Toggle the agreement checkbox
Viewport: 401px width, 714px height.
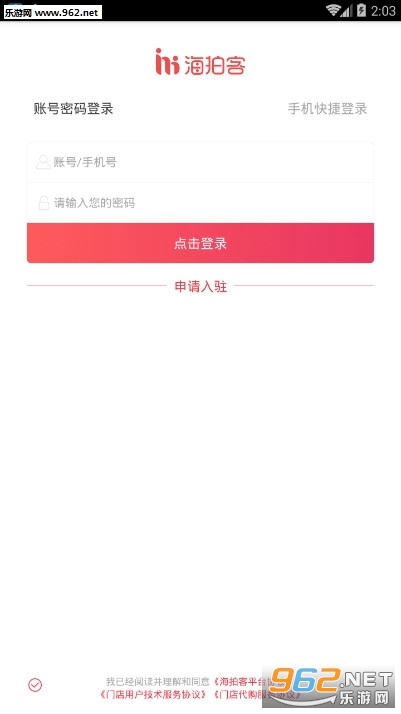[x=35, y=685]
